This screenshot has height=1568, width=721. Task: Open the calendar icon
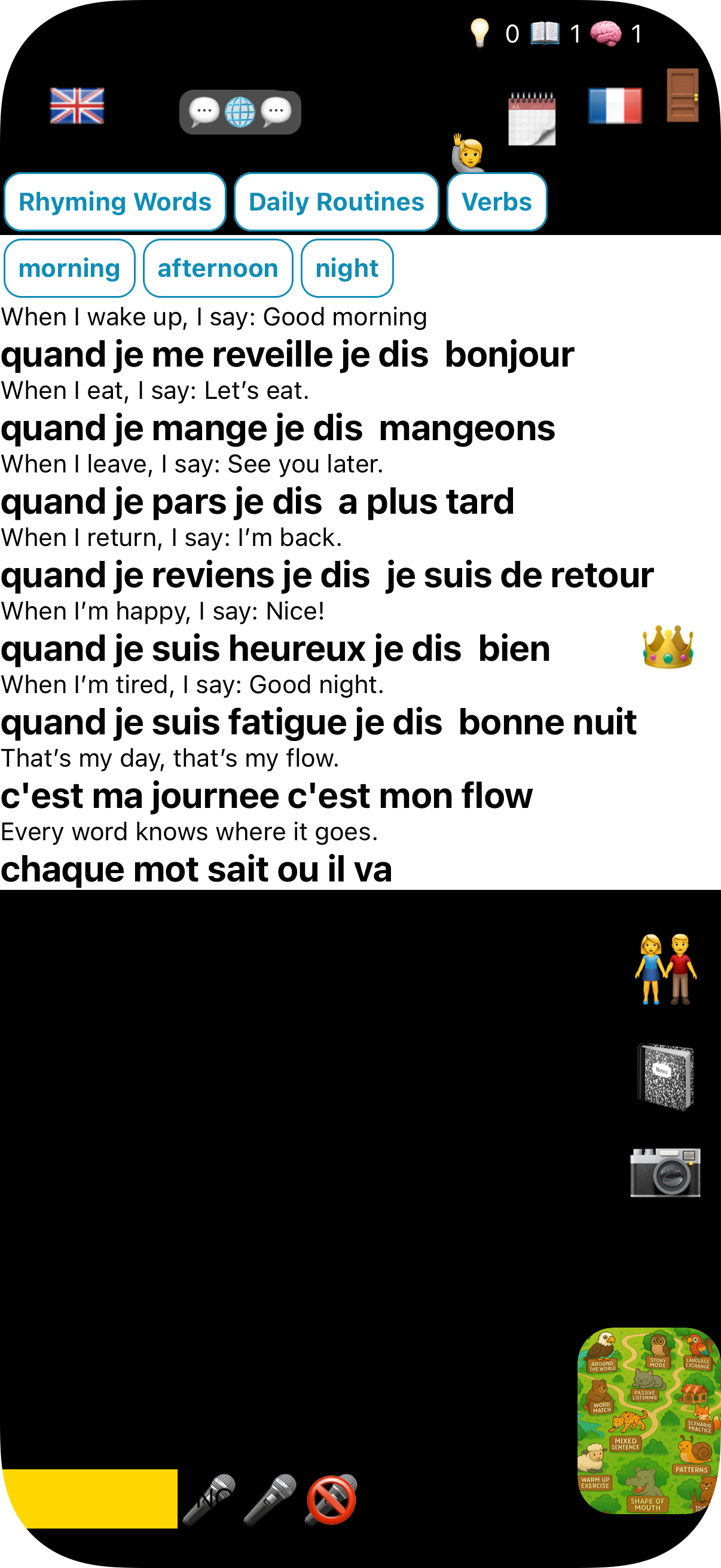pyautogui.click(x=531, y=118)
